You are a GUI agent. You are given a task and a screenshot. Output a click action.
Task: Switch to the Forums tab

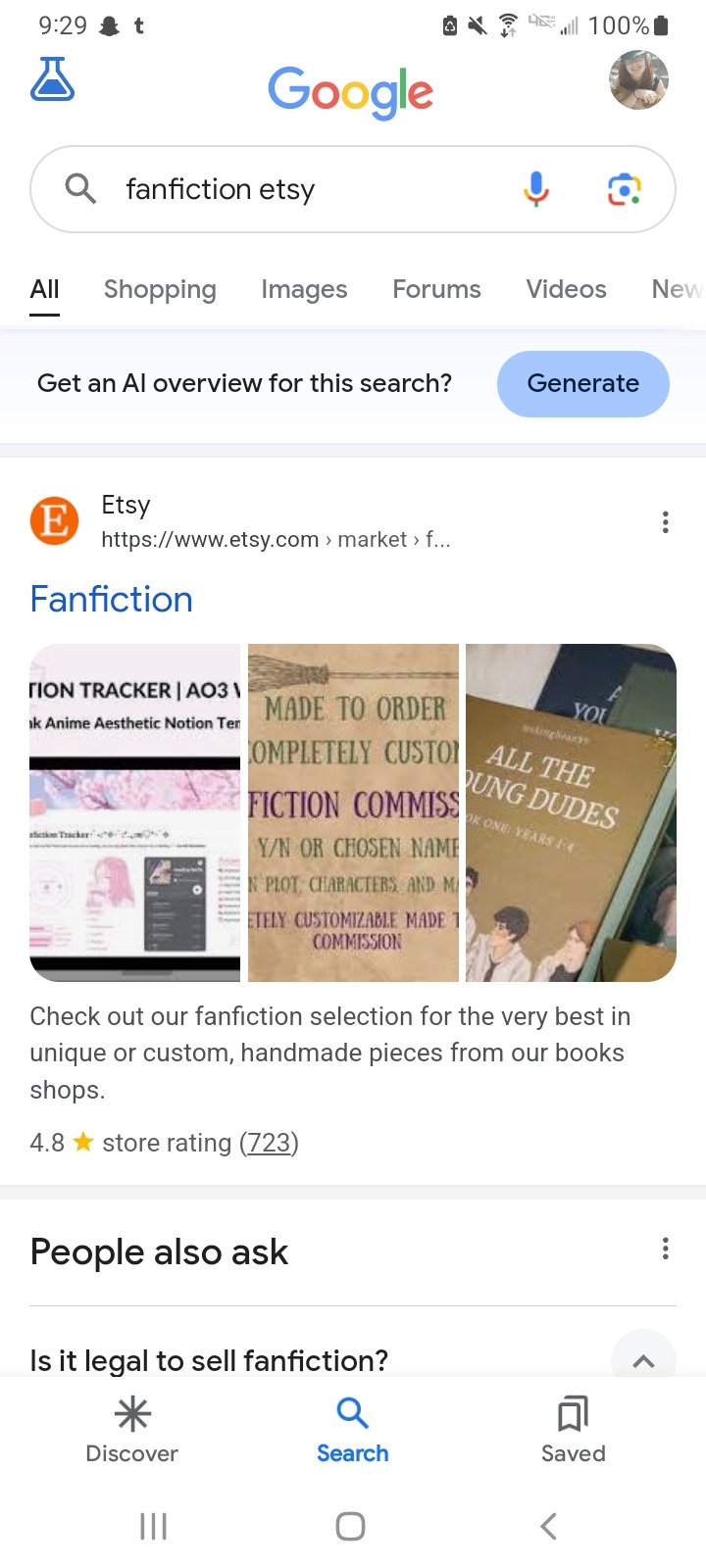(x=436, y=289)
